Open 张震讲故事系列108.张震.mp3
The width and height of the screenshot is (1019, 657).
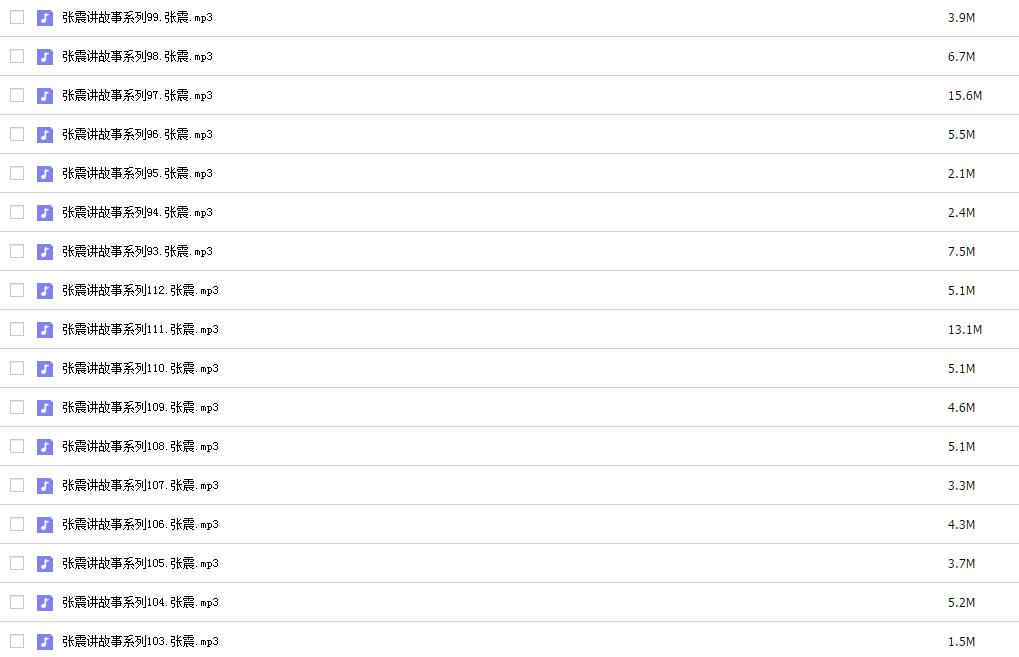(x=140, y=447)
